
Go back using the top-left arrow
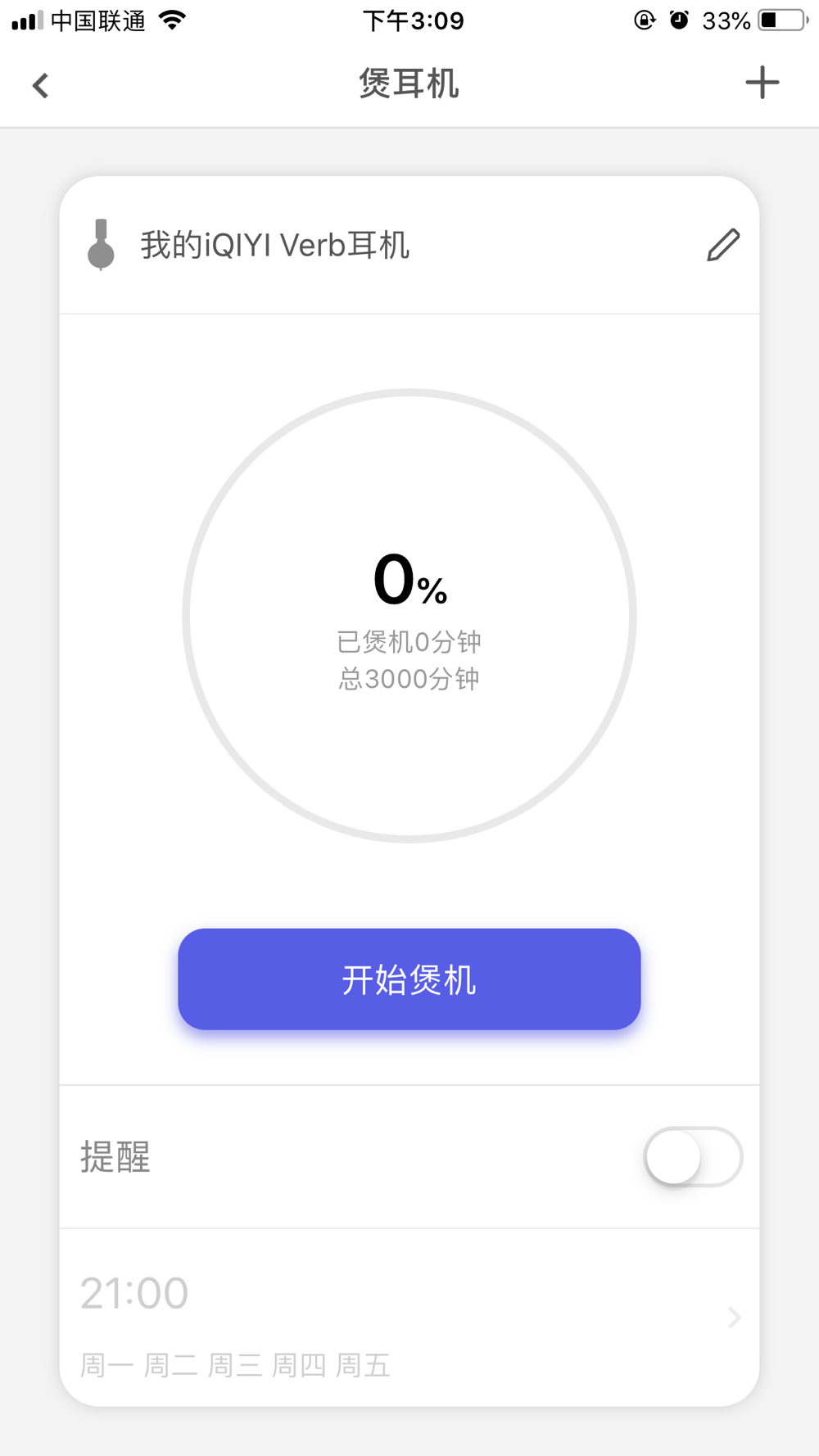click(x=40, y=85)
